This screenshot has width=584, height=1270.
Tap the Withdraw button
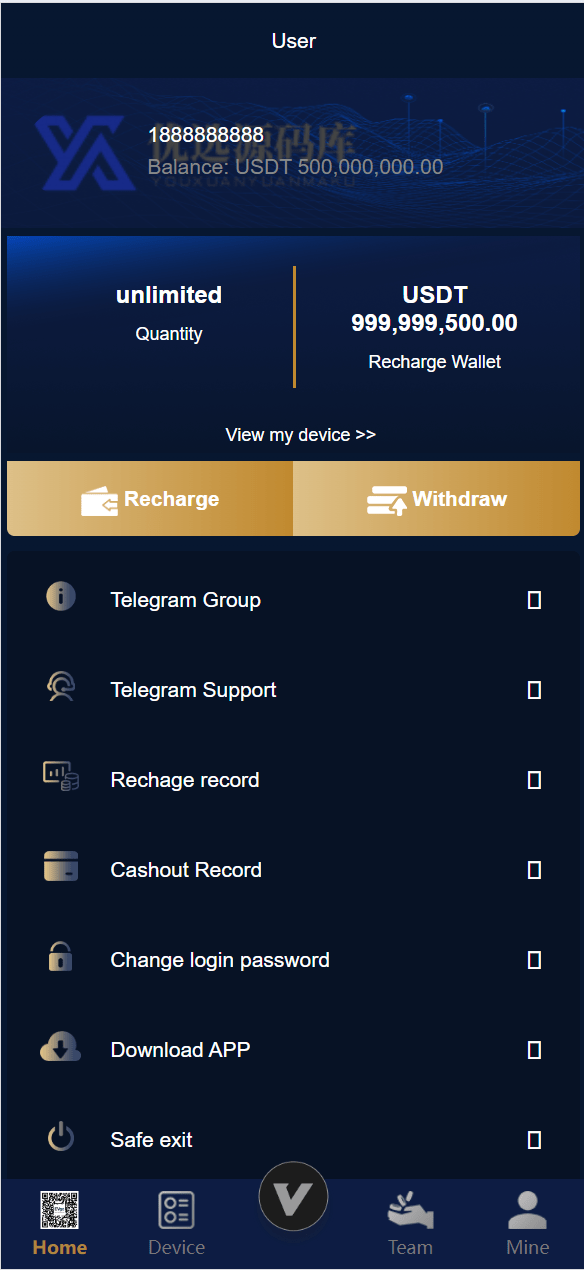pyautogui.click(x=437, y=499)
